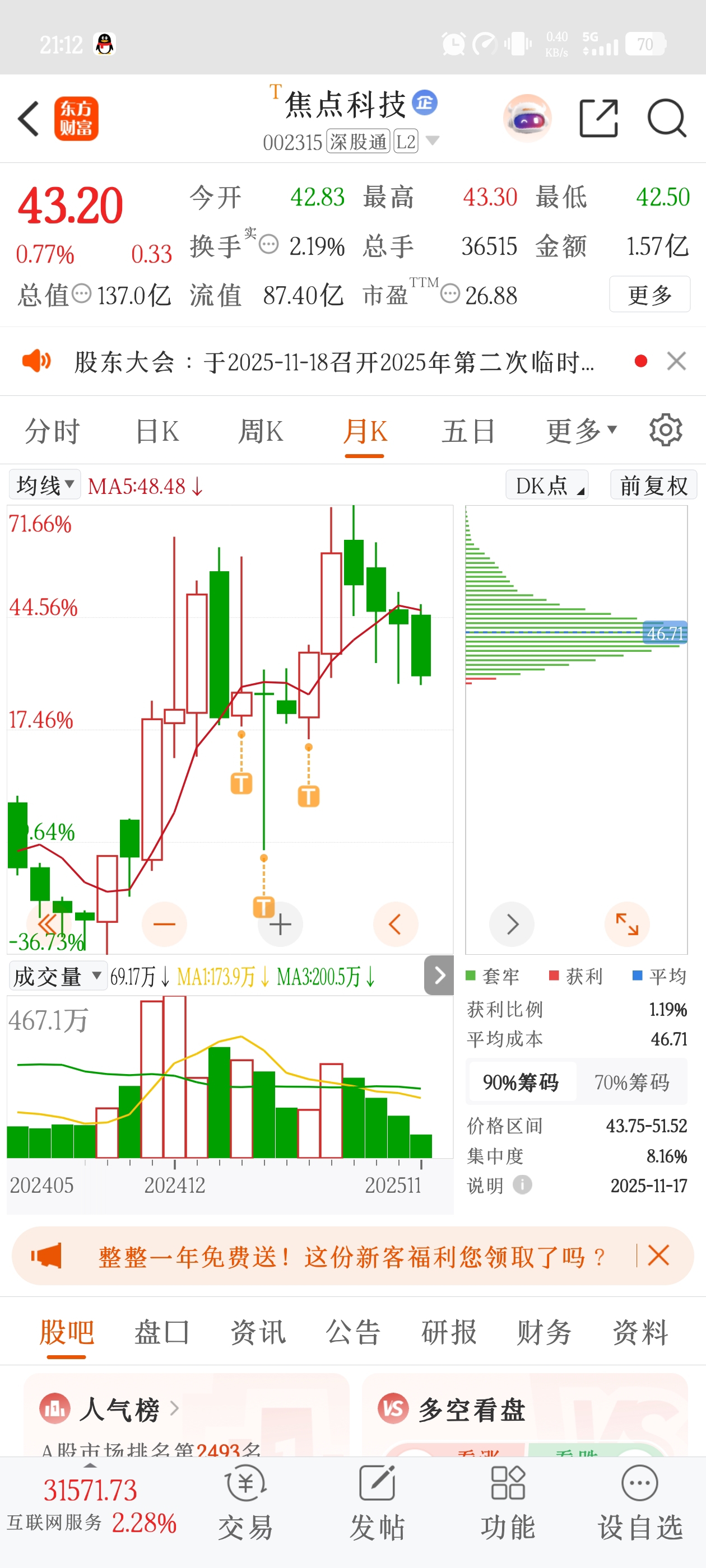Tap the 更多 button beside market data
Screen dimensions: 706x1568
(x=649, y=295)
